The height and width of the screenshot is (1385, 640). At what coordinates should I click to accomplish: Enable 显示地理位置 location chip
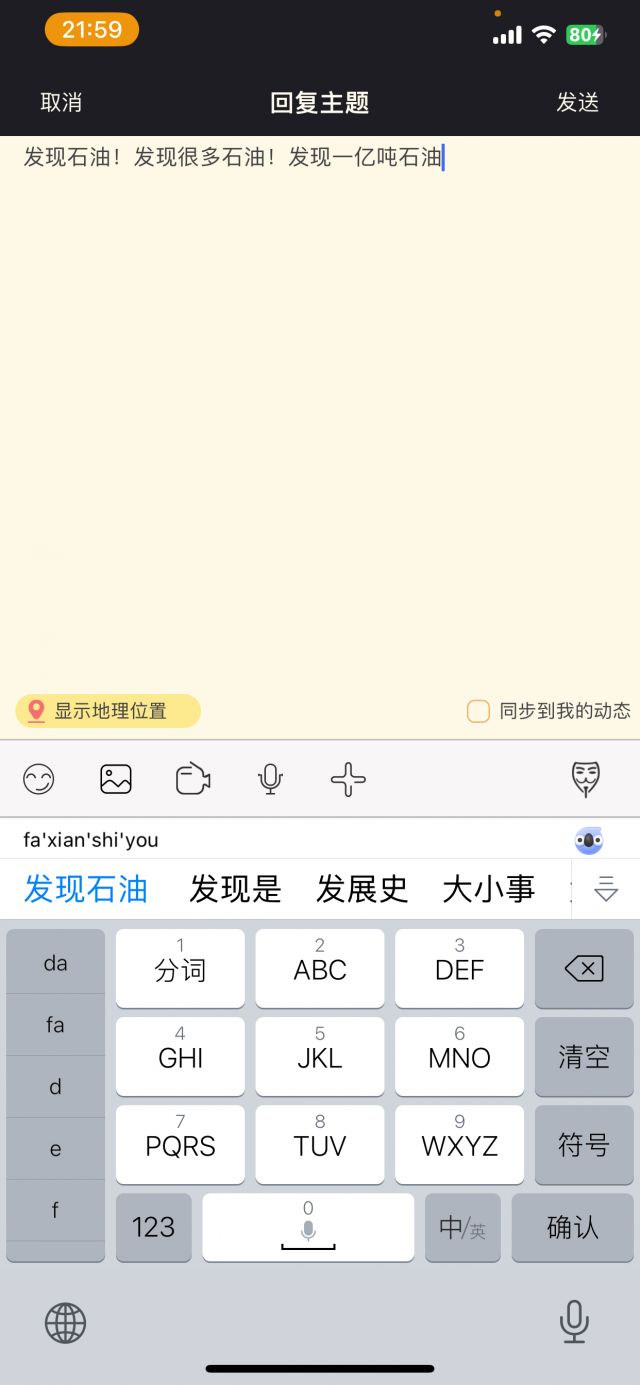point(108,711)
